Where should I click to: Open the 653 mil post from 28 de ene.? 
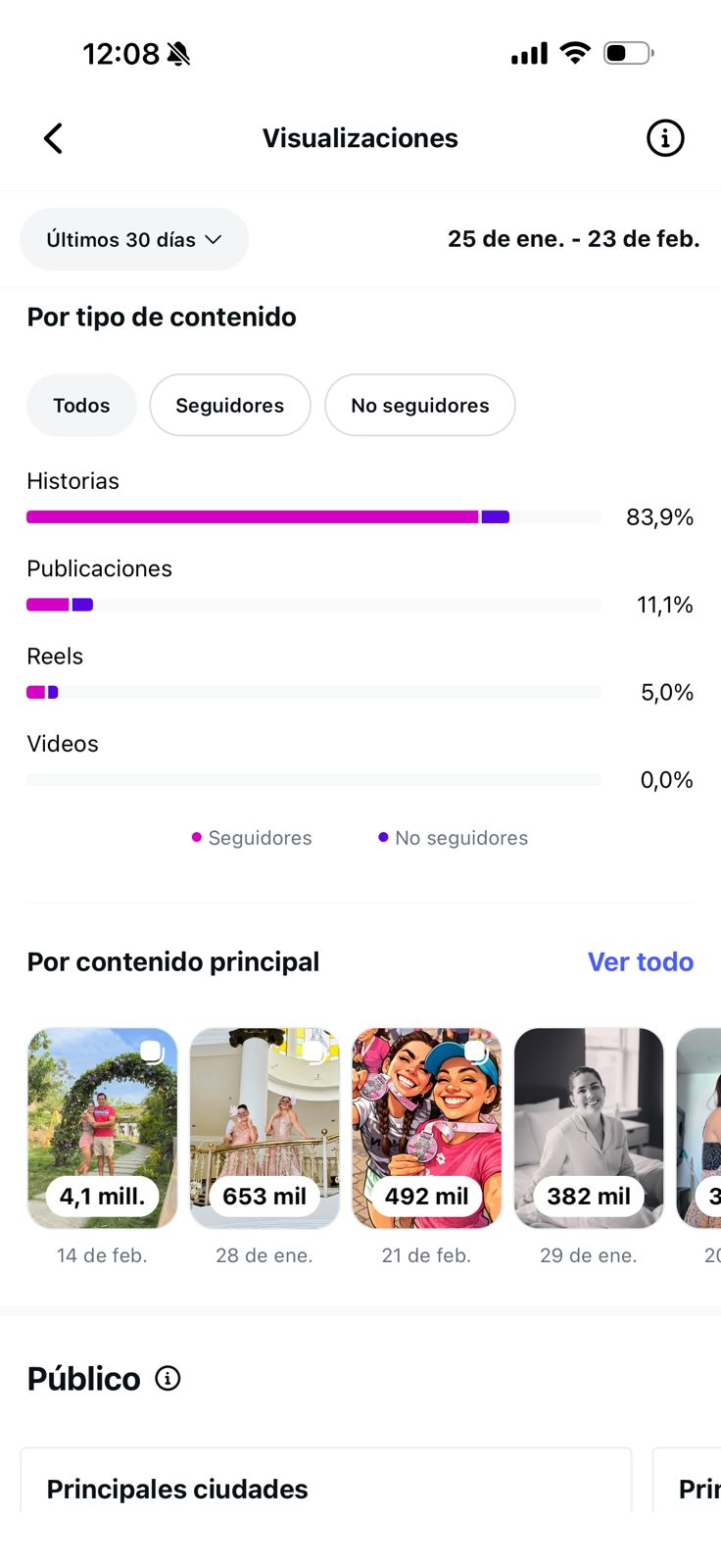coord(264,1127)
